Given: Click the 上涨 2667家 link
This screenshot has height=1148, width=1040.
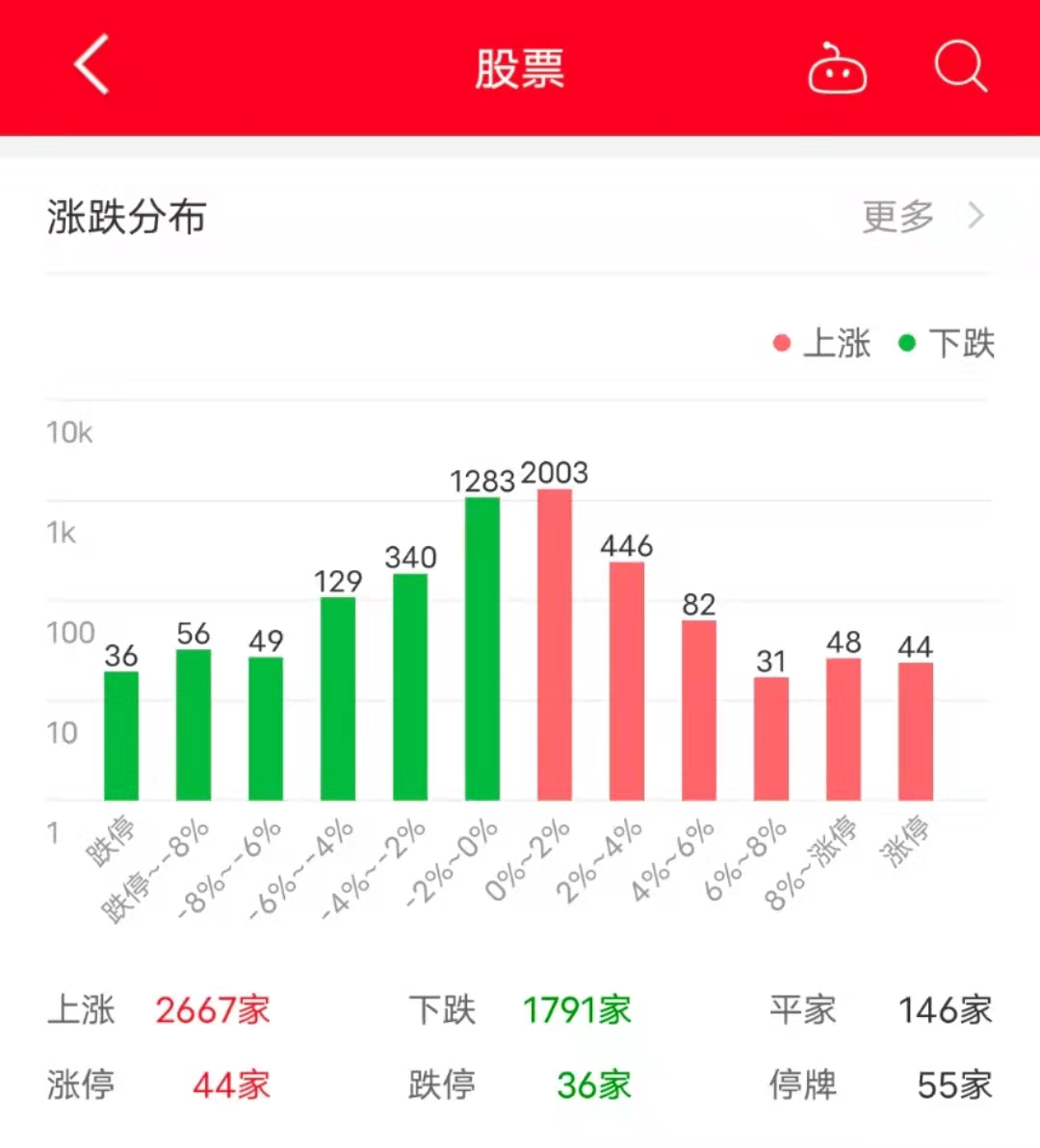Looking at the screenshot, I should click(x=211, y=1010).
